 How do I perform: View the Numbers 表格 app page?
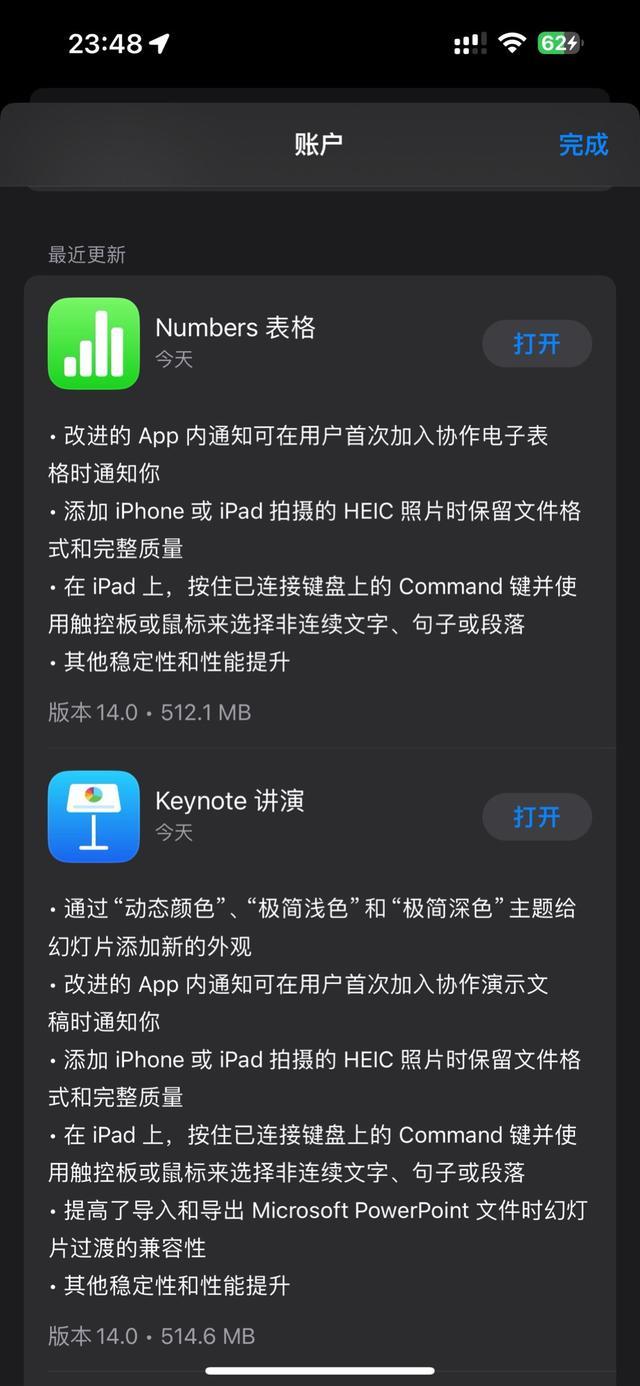[x=94, y=343]
